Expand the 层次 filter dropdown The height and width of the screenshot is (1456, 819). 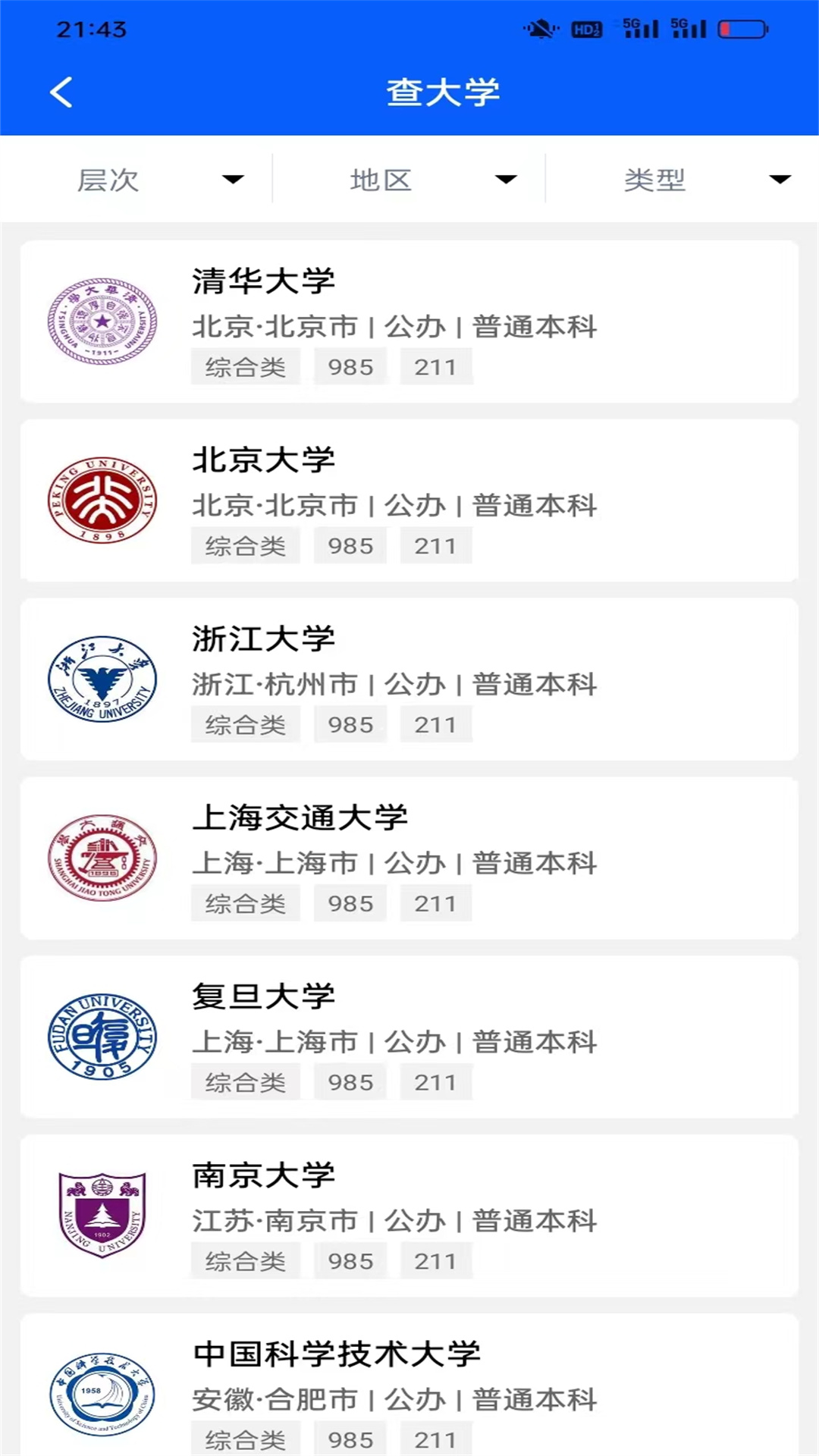point(152,180)
